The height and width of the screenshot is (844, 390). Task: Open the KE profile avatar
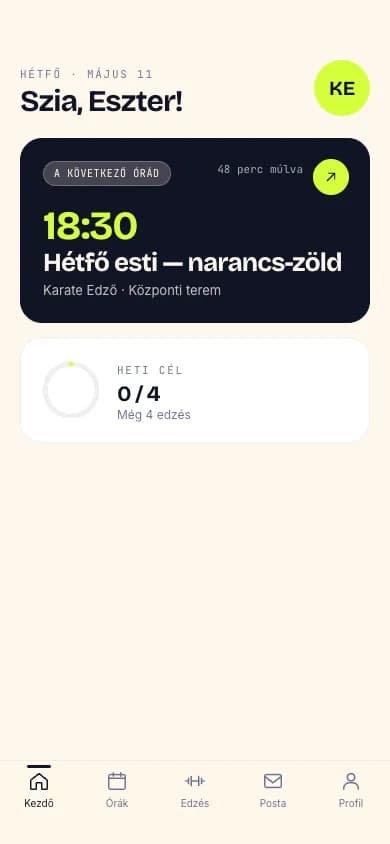342,88
